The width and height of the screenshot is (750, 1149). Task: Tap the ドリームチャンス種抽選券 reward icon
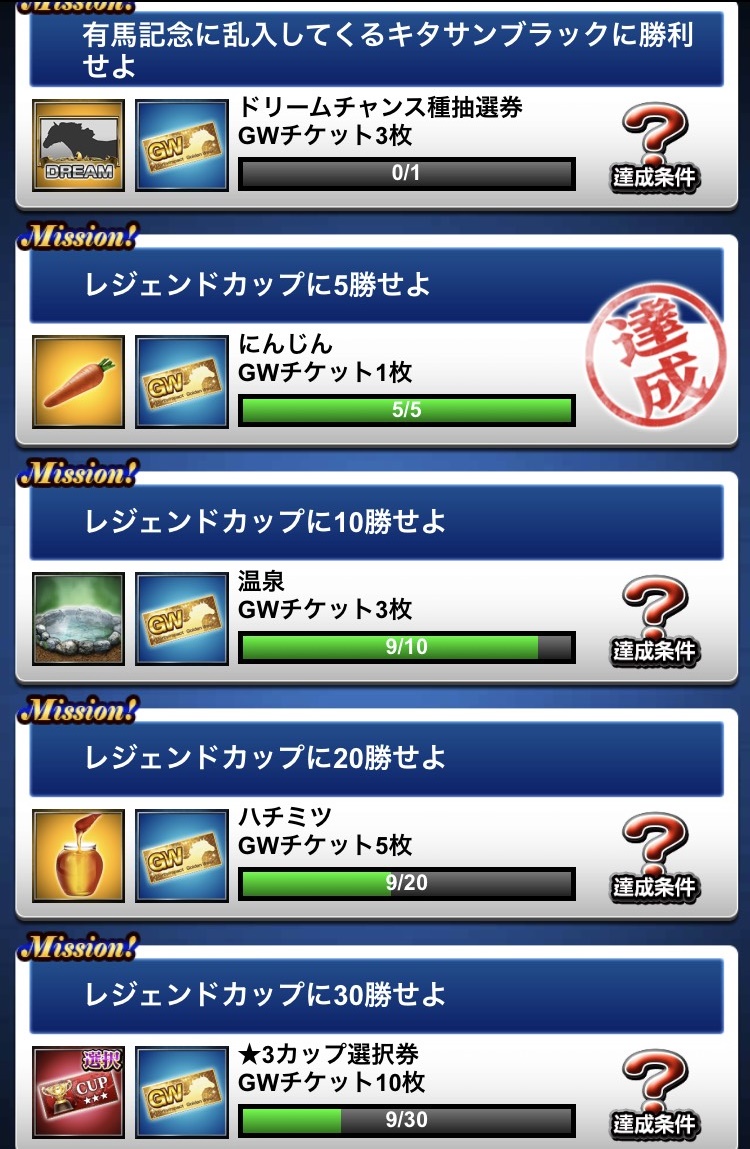tap(78, 146)
